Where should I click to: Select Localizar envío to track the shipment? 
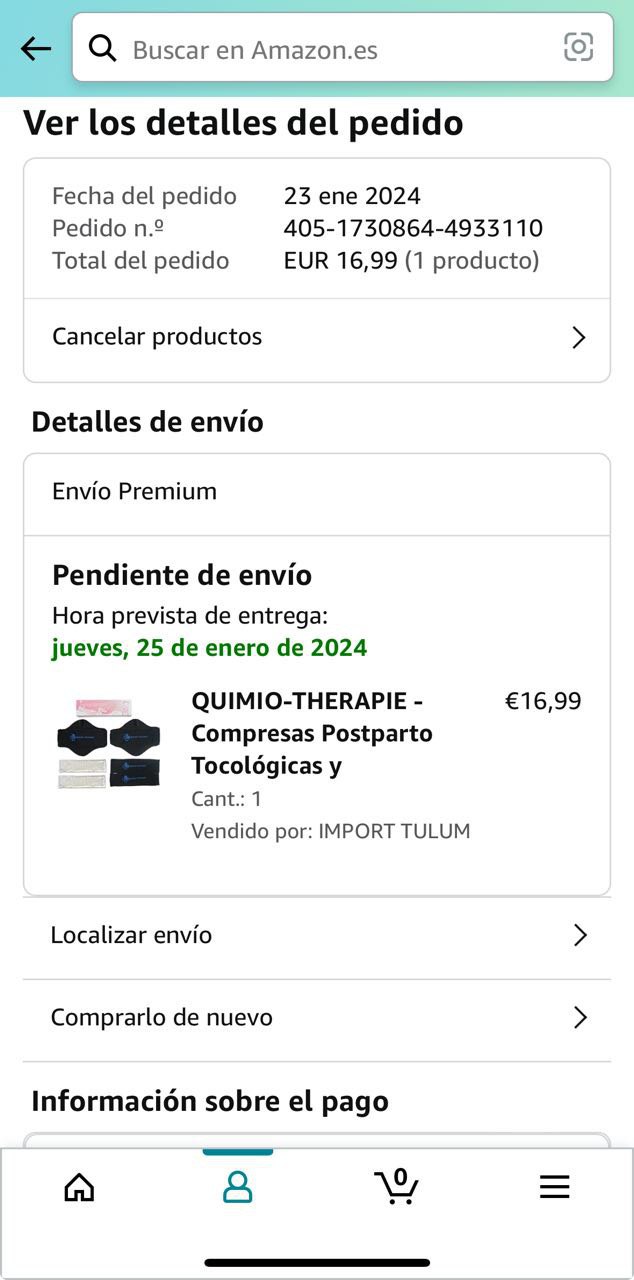316,936
